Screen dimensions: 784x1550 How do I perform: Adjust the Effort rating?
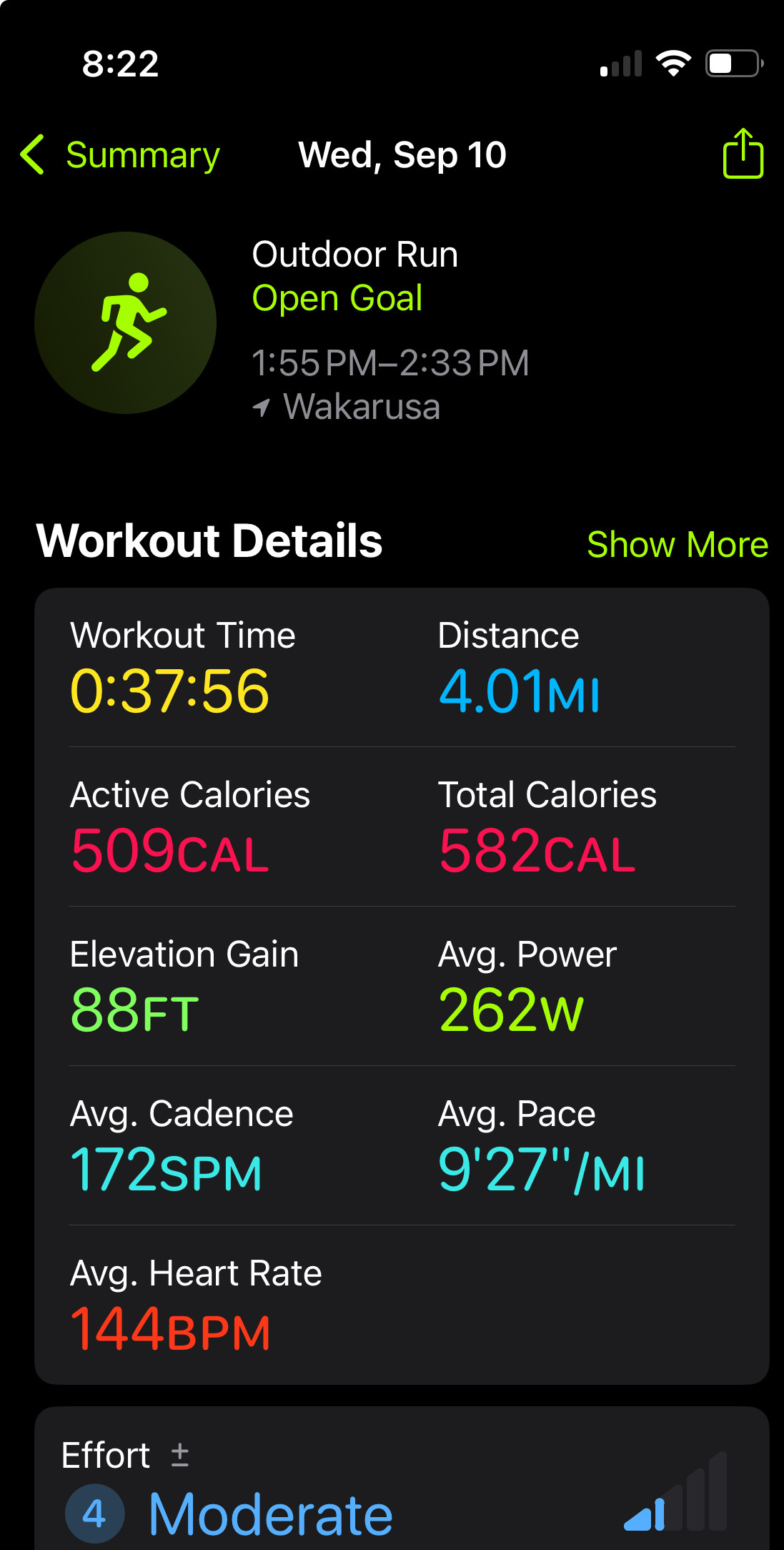(180, 1455)
